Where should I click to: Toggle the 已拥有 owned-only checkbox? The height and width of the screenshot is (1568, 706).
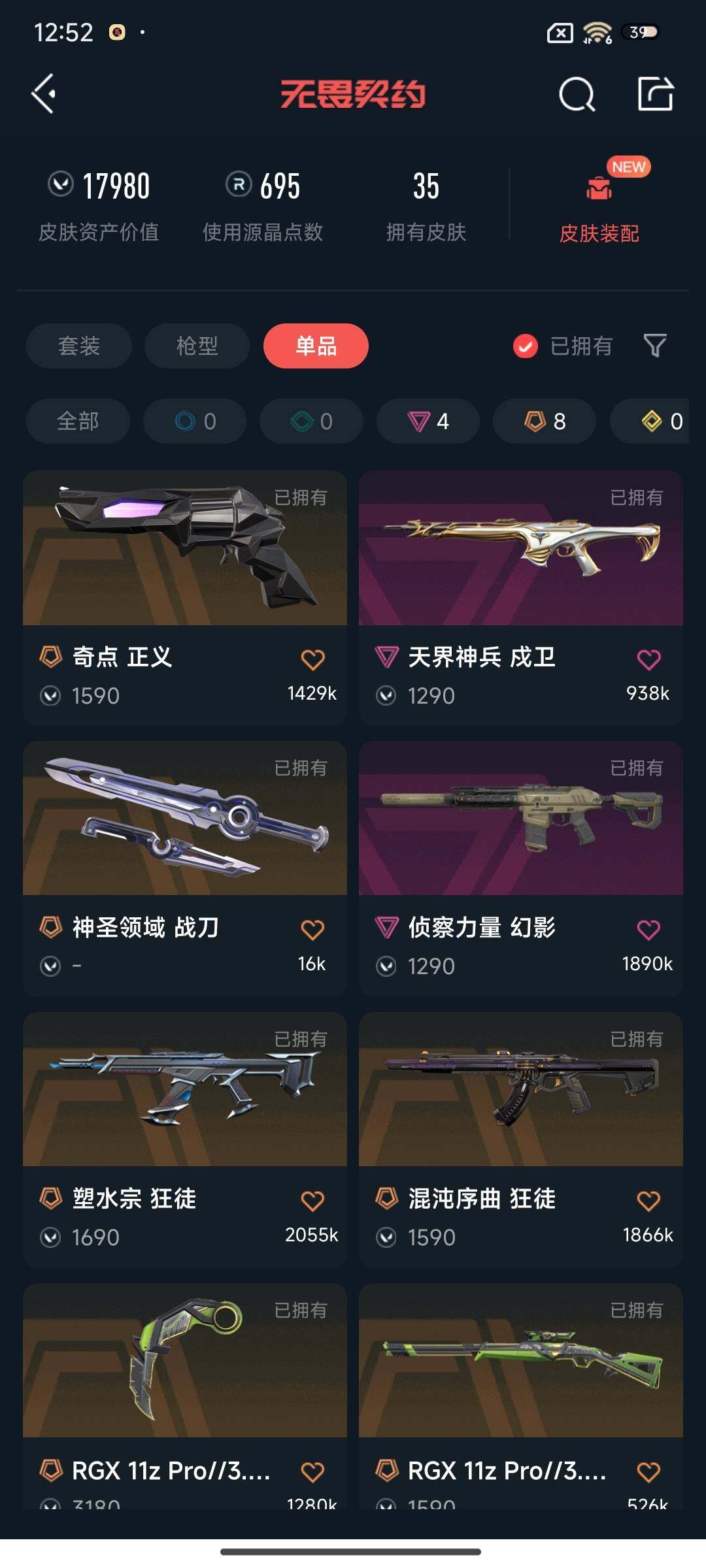pyautogui.click(x=526, y=346)
